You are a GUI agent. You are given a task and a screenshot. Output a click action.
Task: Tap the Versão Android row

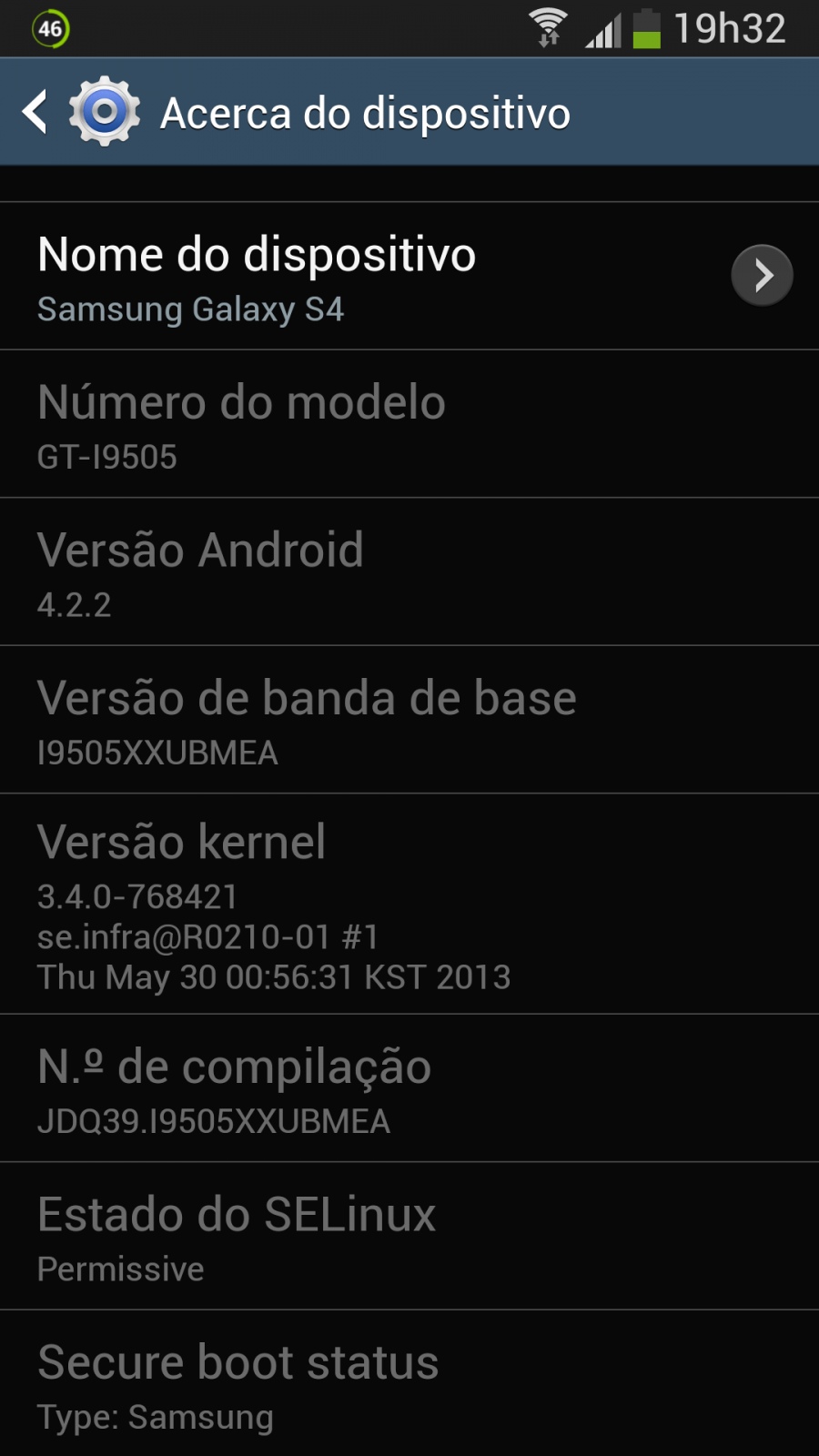pos(409,572)
